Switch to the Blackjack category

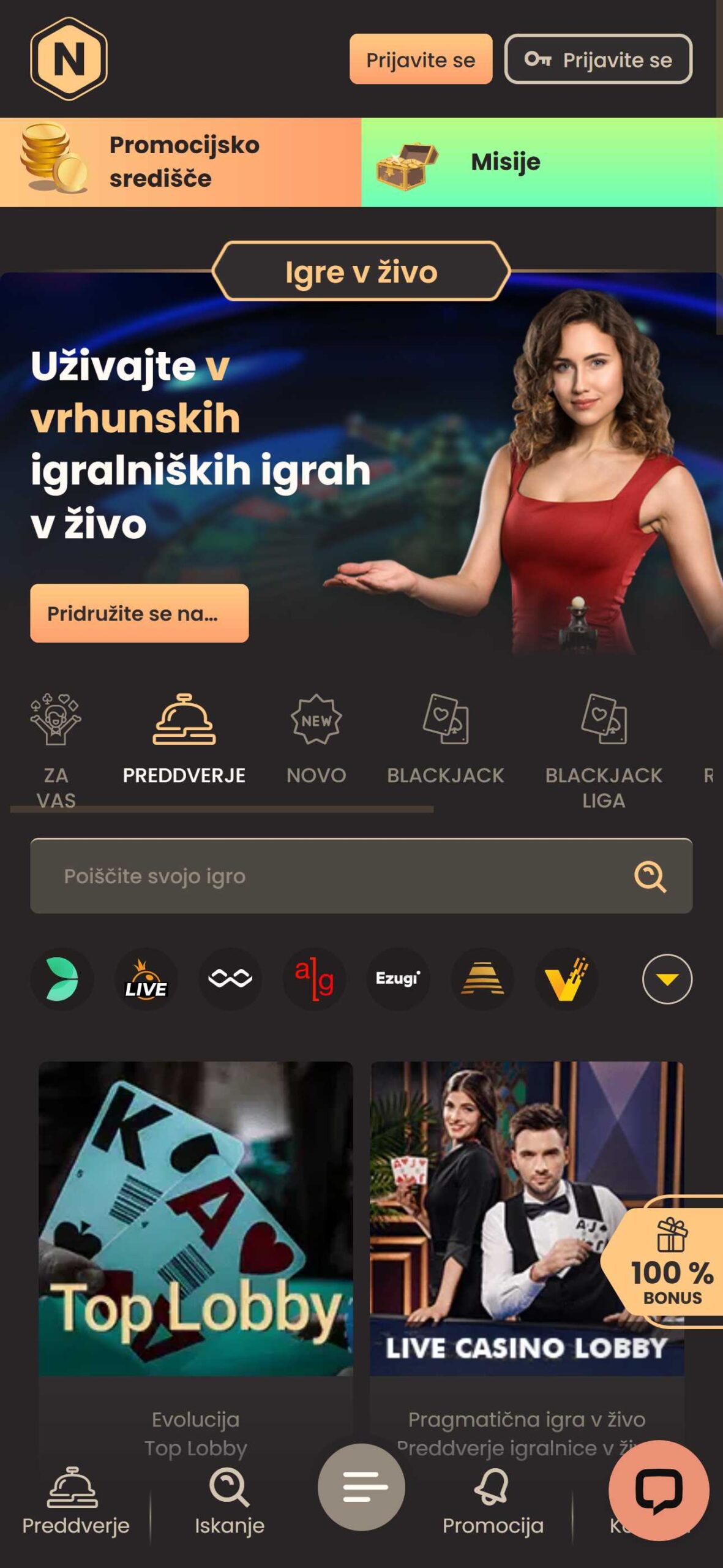click(446, 739)
